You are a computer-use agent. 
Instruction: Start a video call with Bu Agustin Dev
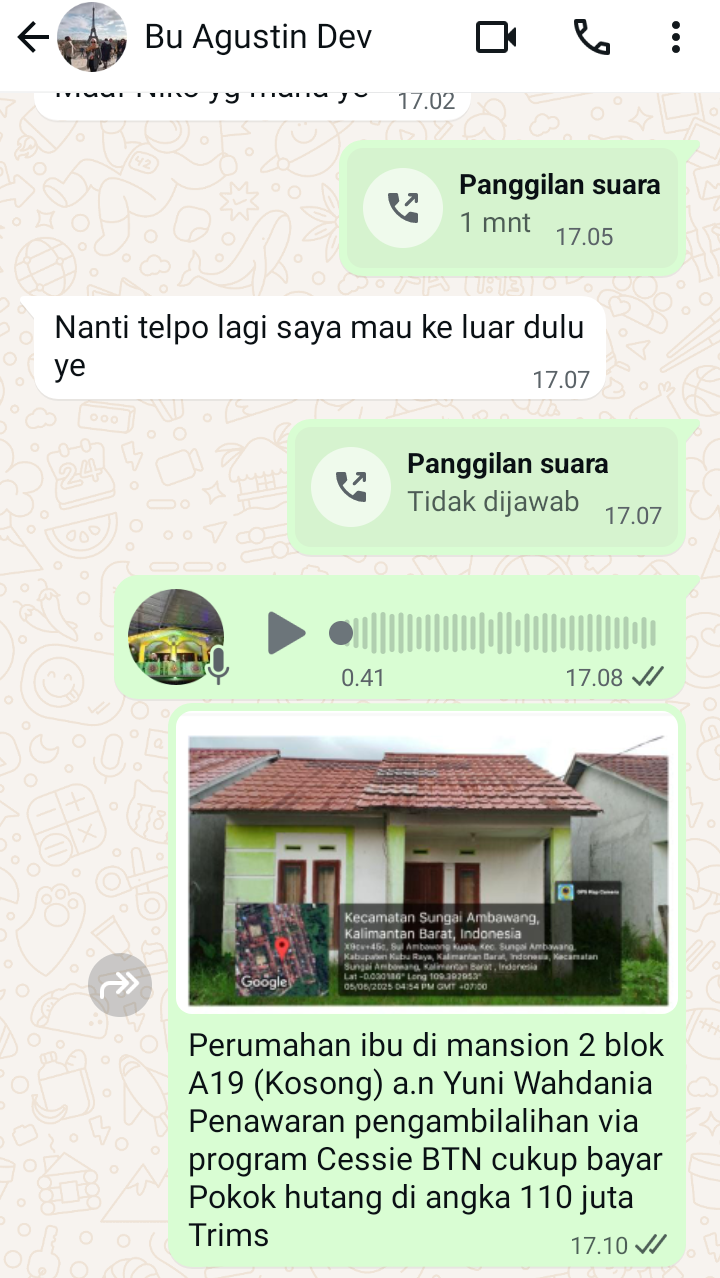497,36
